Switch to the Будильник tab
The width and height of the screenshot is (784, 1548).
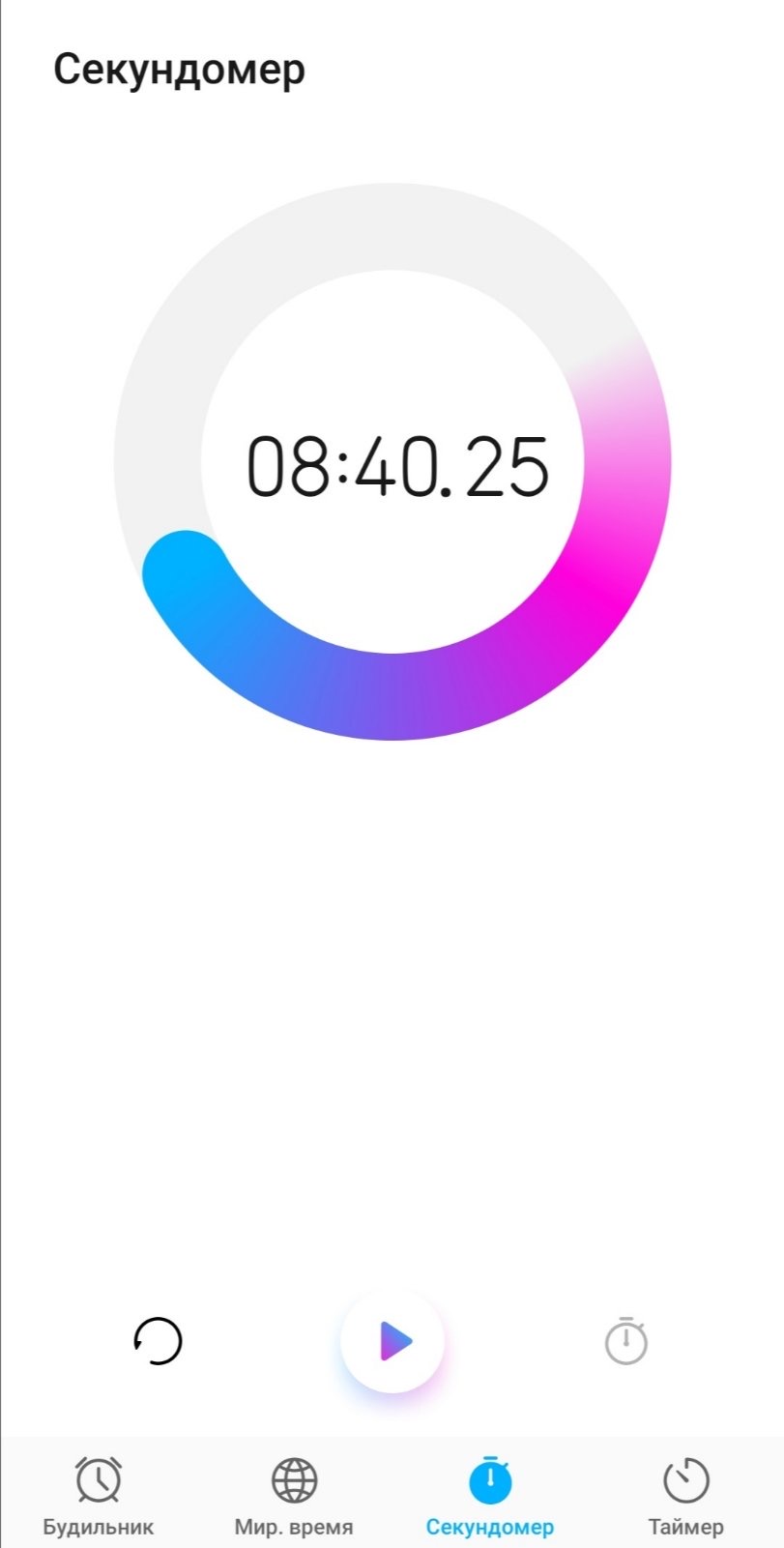pos(99,1494)
